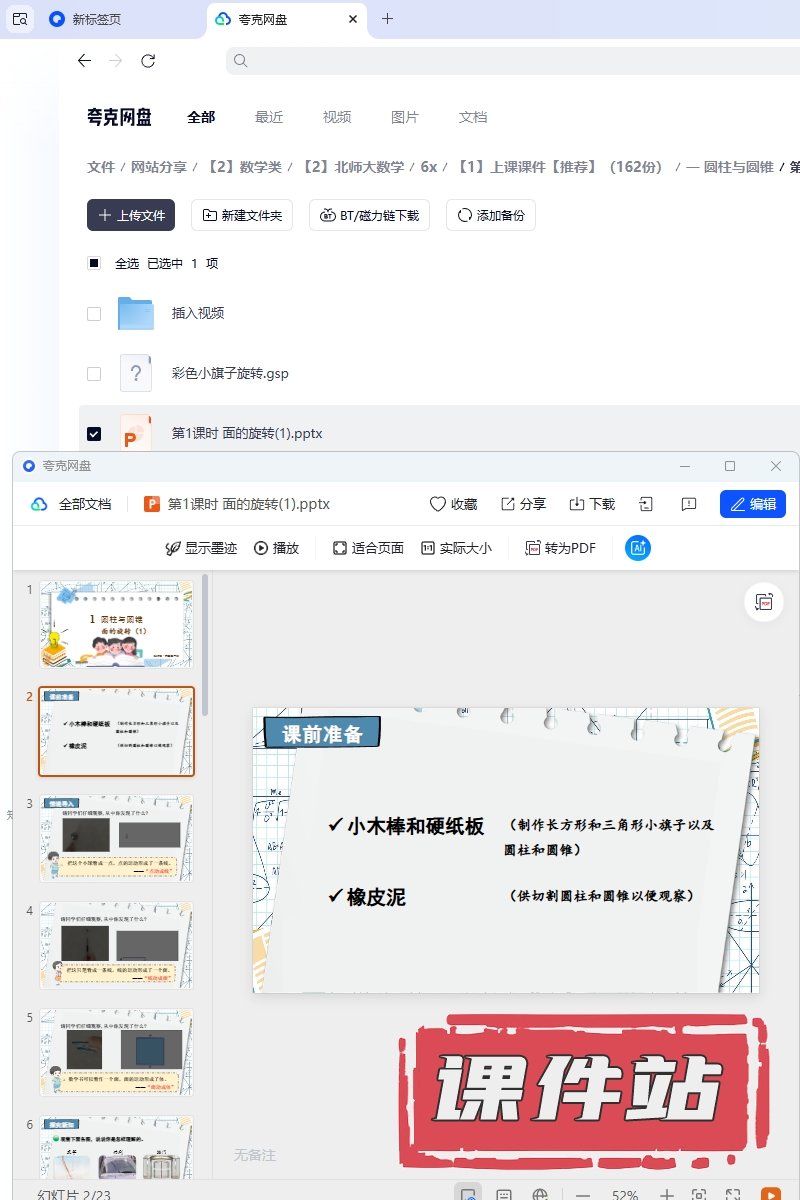This screenshot has width=800, height=1200.
Task: Open the AI assistant icon
Action: (x=638, y=548)
